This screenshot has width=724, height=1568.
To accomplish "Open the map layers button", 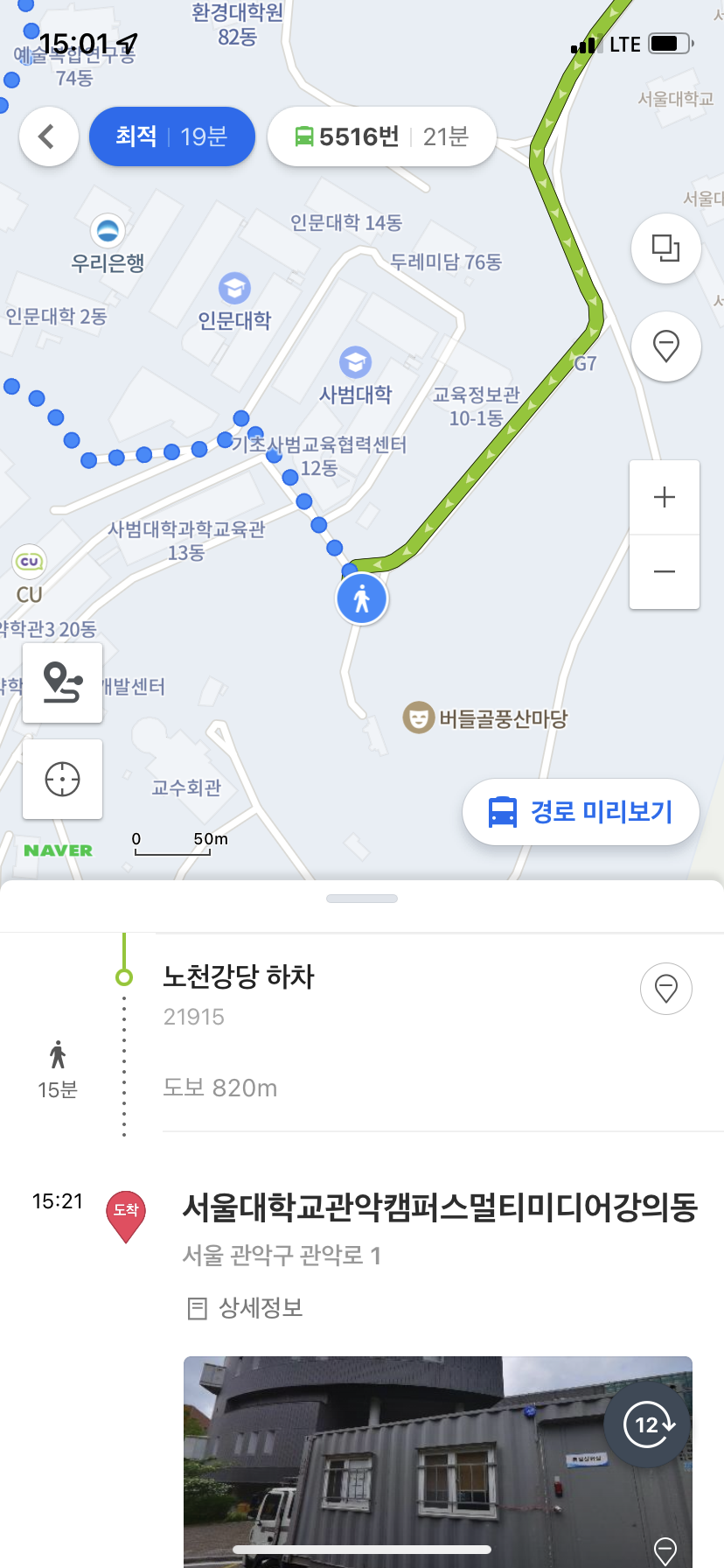I will (x=666, y=248).
